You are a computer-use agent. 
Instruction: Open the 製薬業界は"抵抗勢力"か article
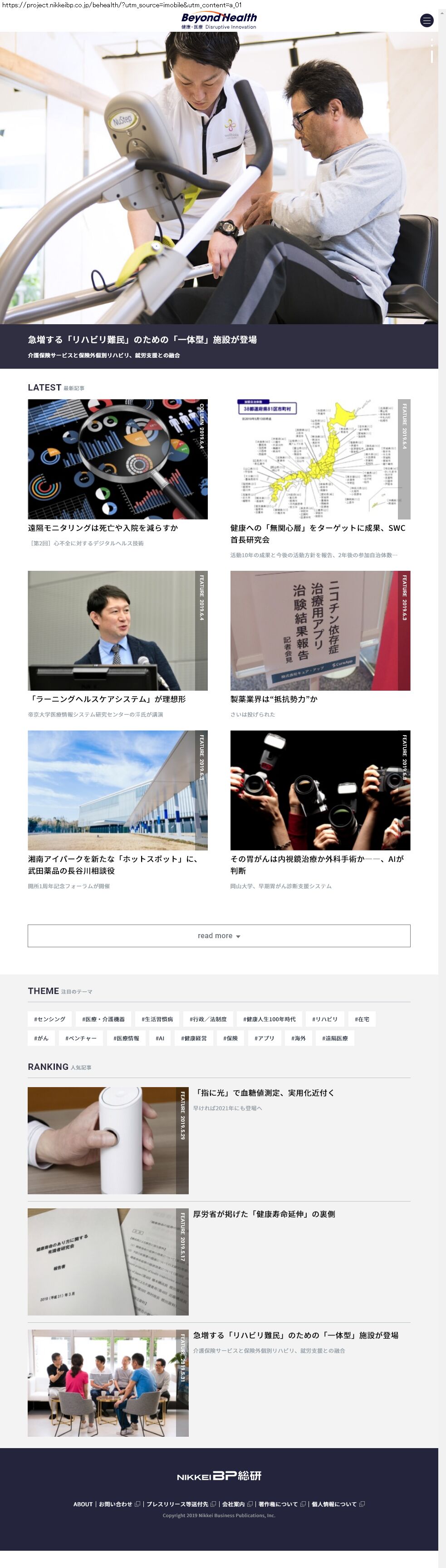[274, 699]
